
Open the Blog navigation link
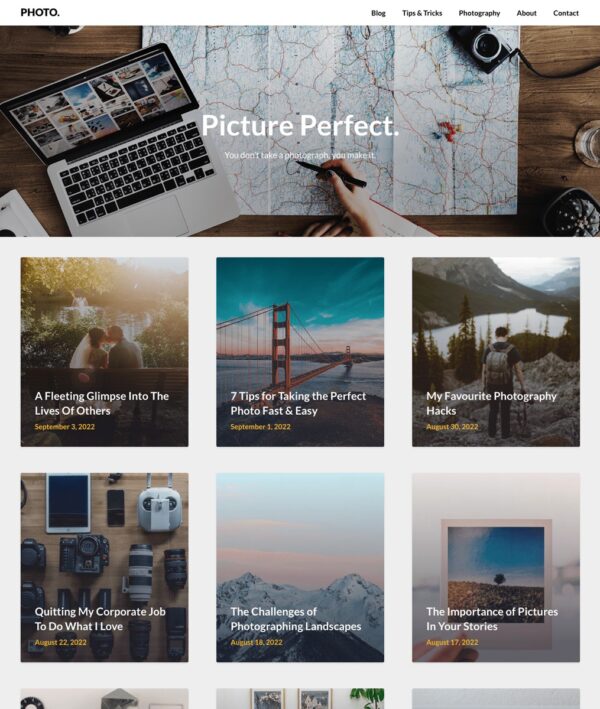pyautogui.click(x=378, y=13)
